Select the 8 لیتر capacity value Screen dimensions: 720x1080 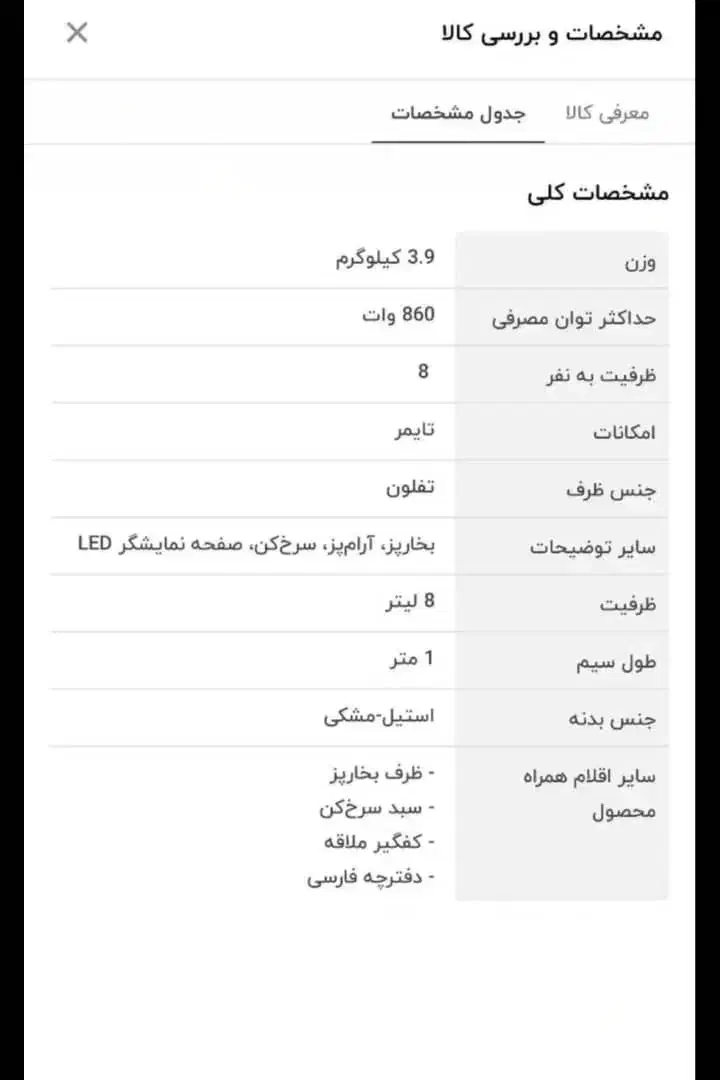point(413,601)
